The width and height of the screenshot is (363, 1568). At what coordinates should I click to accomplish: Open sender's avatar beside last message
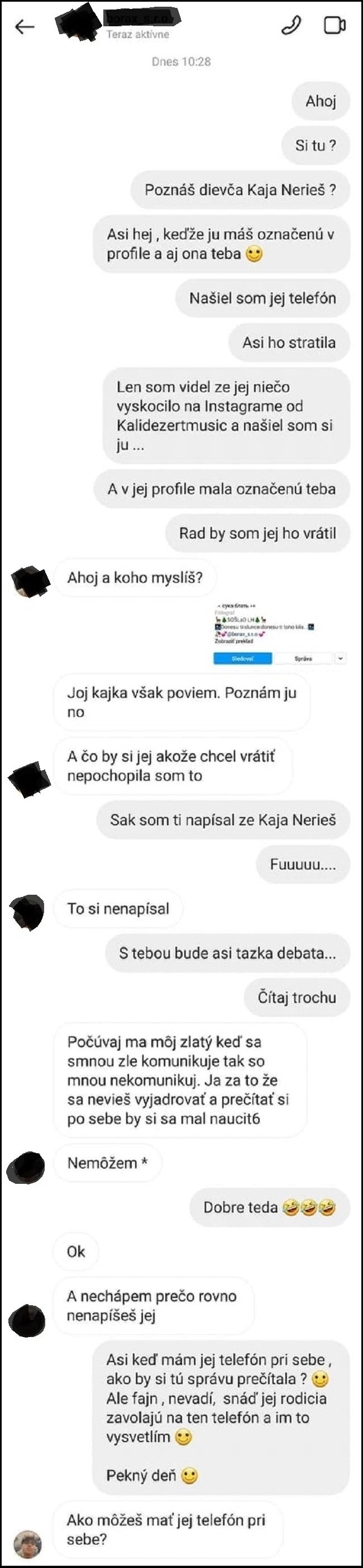(28, 1543)
